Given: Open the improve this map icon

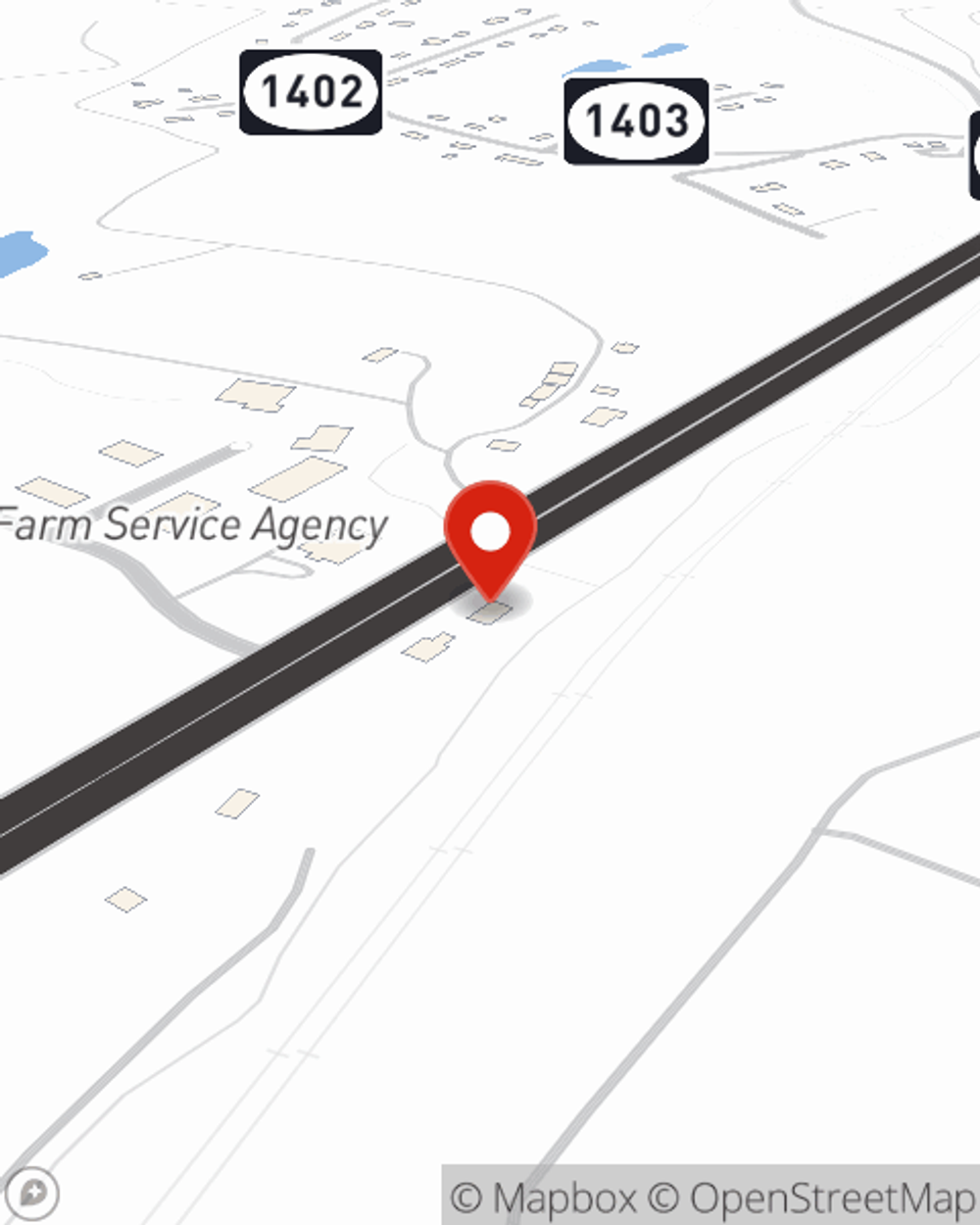Looking at the screenshot, I should (32, 1194).
